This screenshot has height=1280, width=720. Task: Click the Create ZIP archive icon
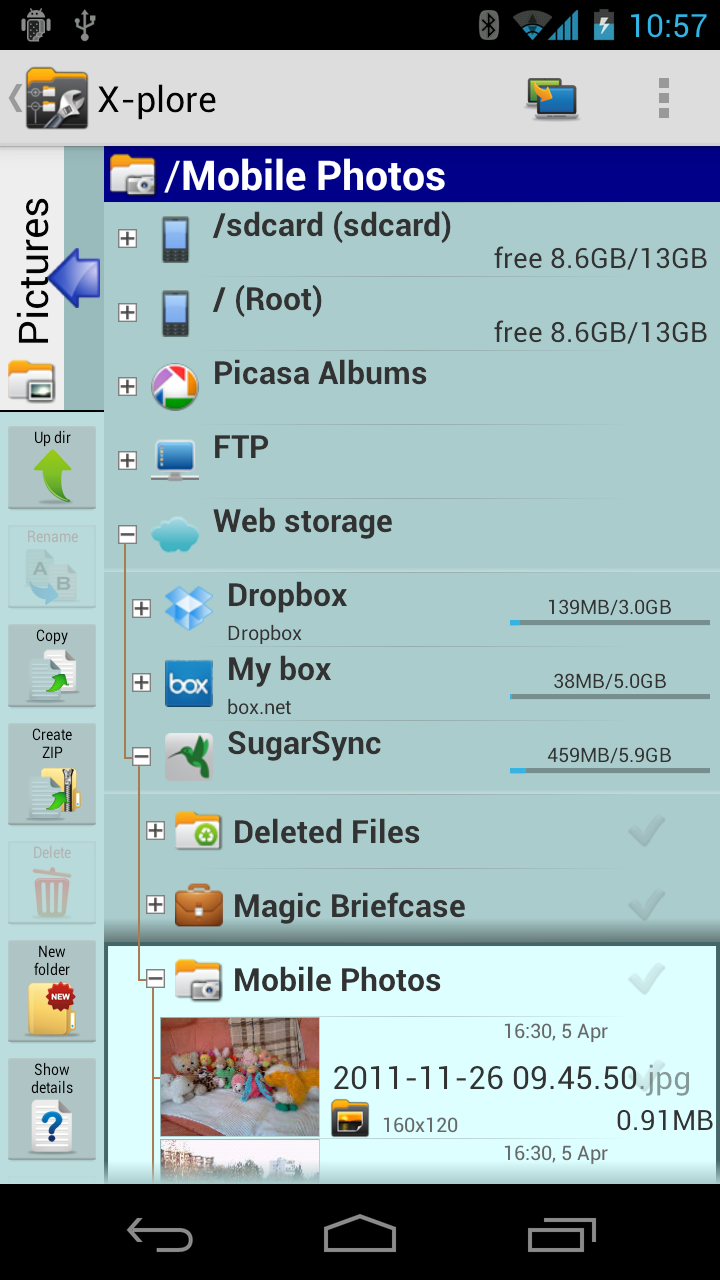51,773
